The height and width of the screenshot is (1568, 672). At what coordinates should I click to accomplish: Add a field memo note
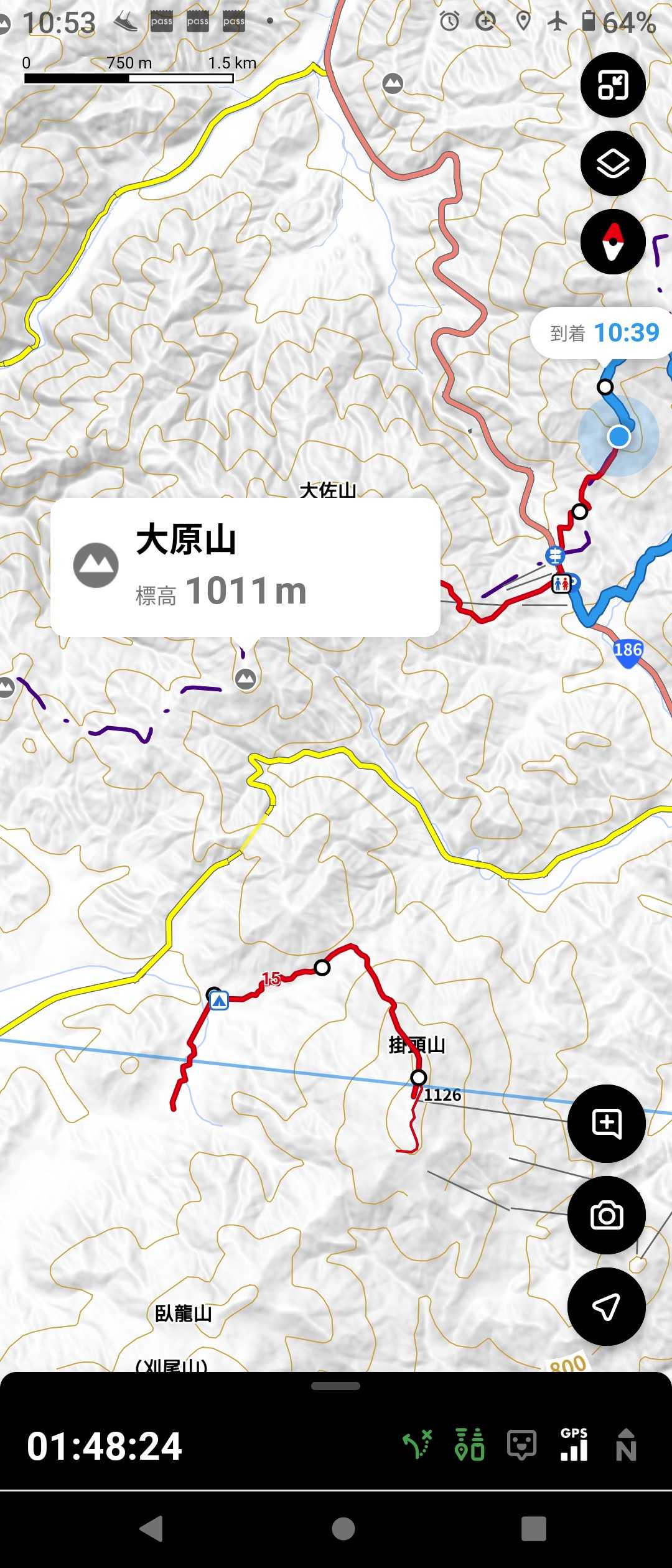coord(607,1124)
